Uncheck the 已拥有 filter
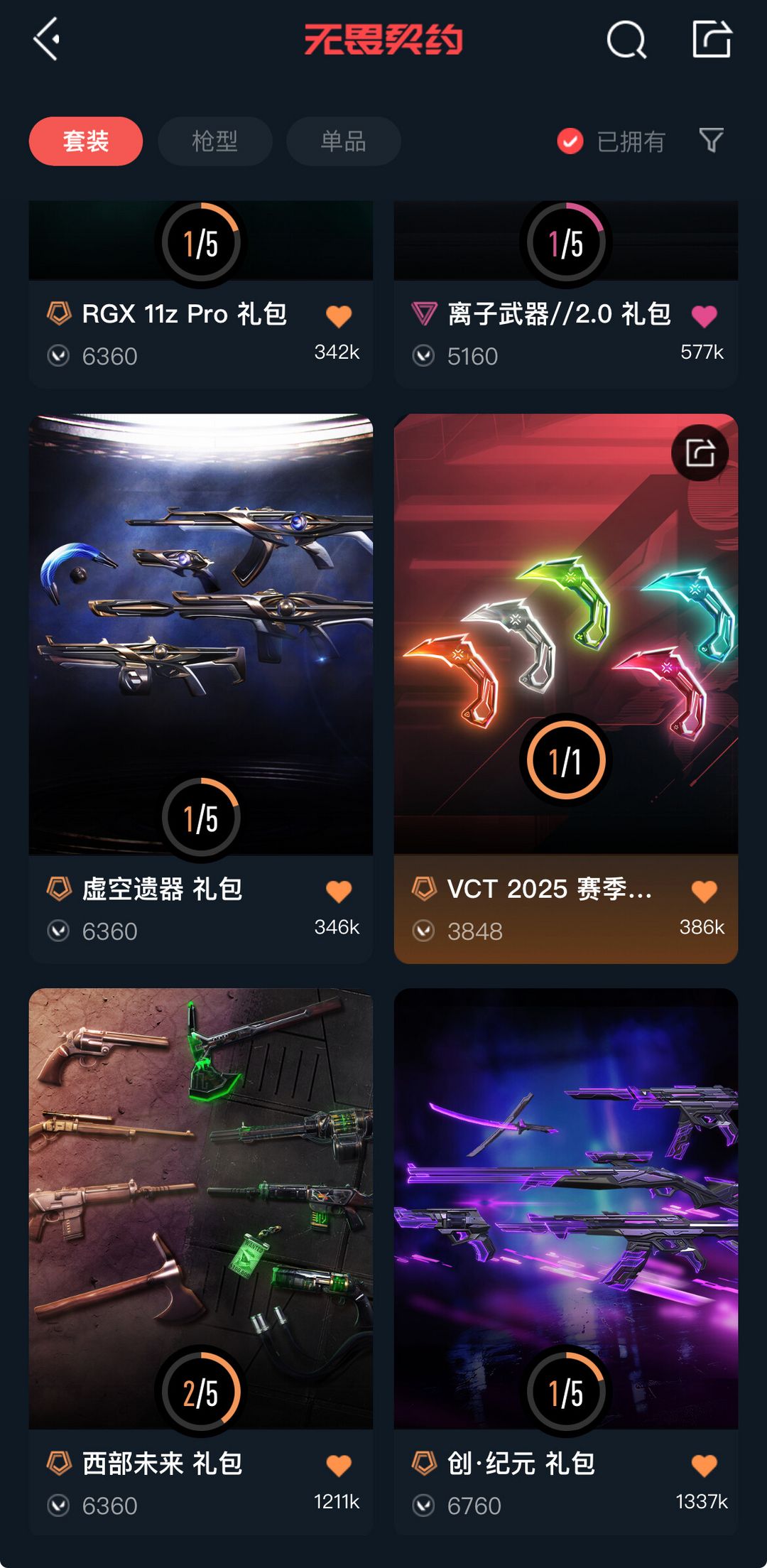Viewport: 767px width, 1568px height. pos(570,141)
